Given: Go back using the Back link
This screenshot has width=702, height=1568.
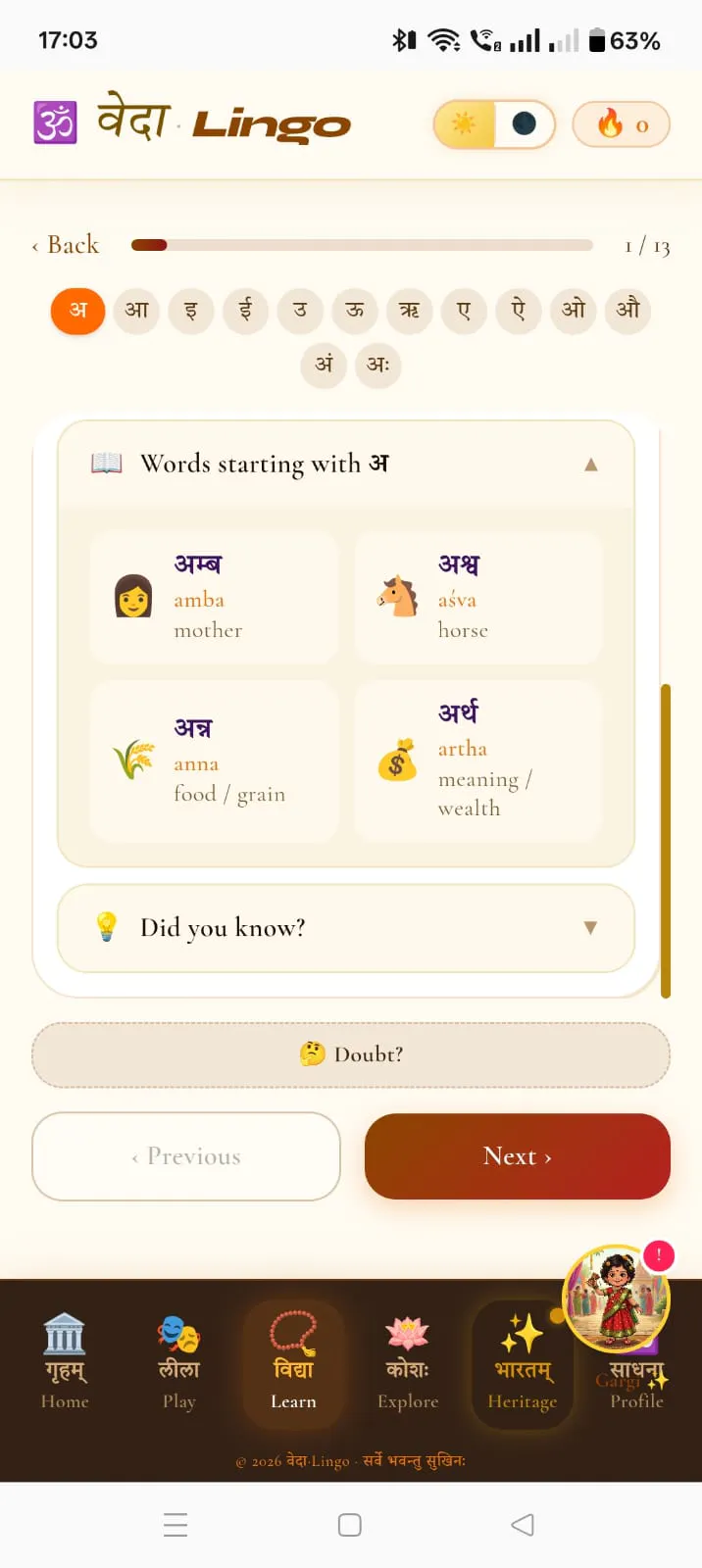Looking at the screenshot, I should point(65,245).
